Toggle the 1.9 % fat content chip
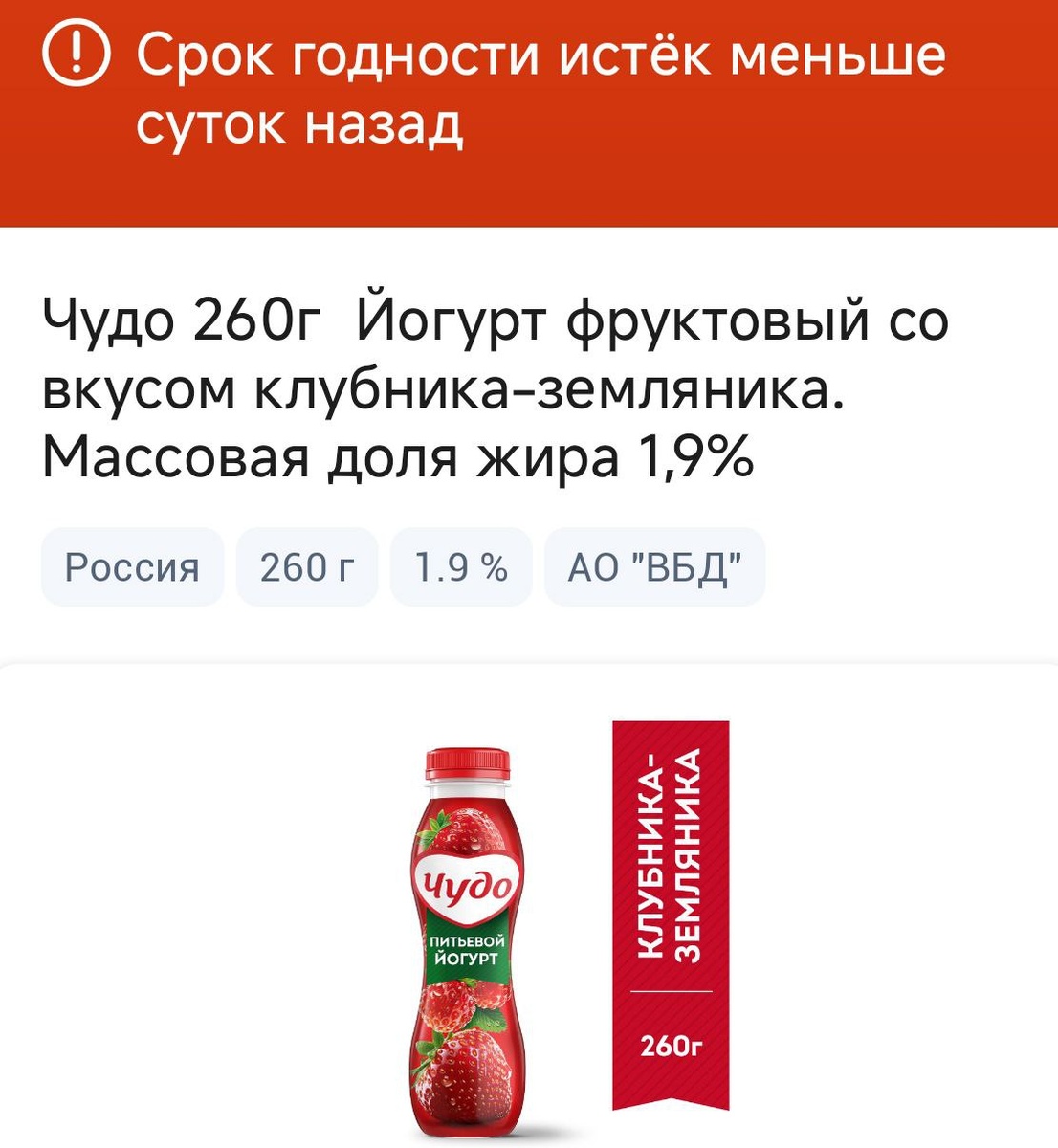The width and height of the screenshot is (1058, 1148). click(x=459, y=565)
